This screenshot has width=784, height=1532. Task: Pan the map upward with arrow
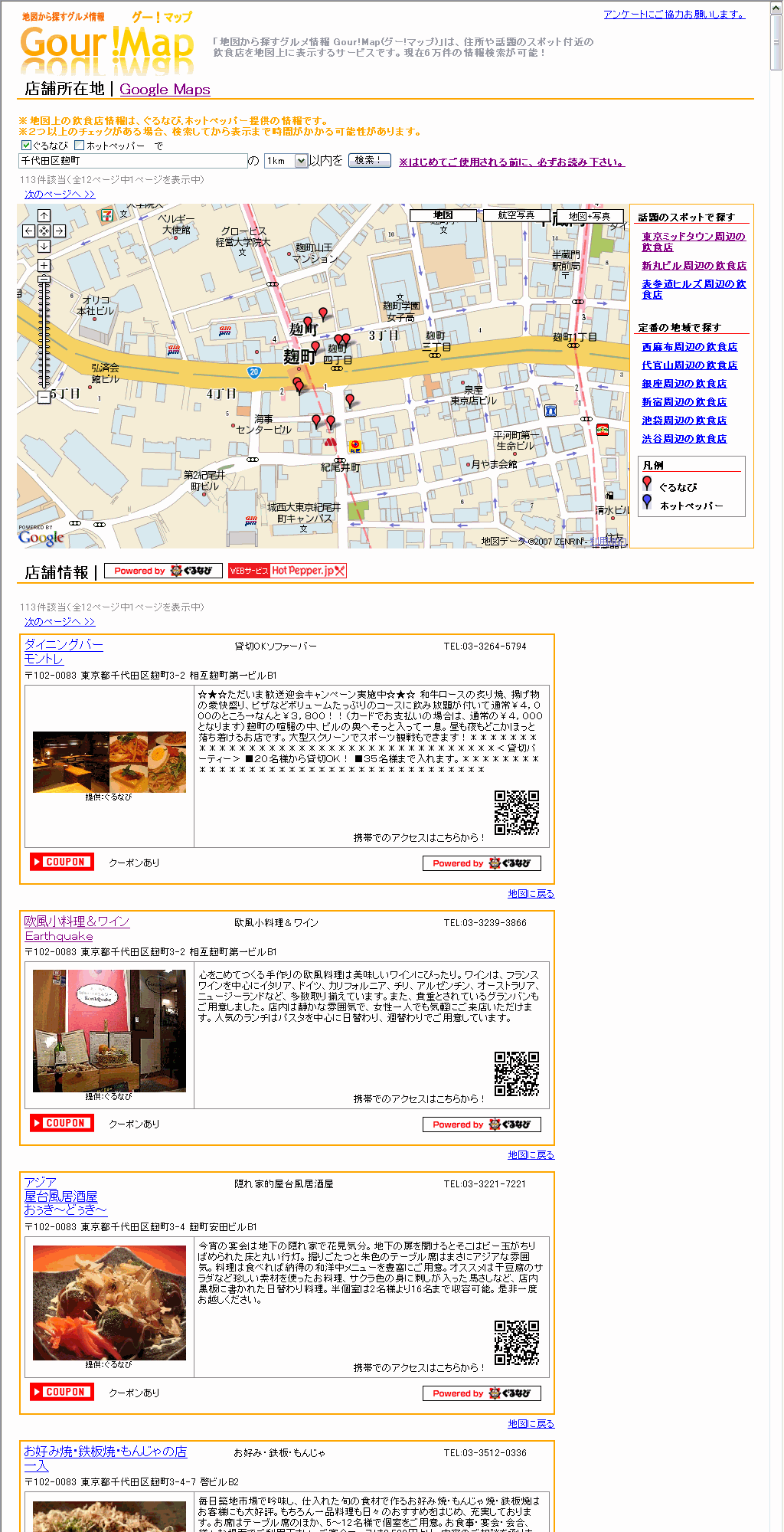44,216
